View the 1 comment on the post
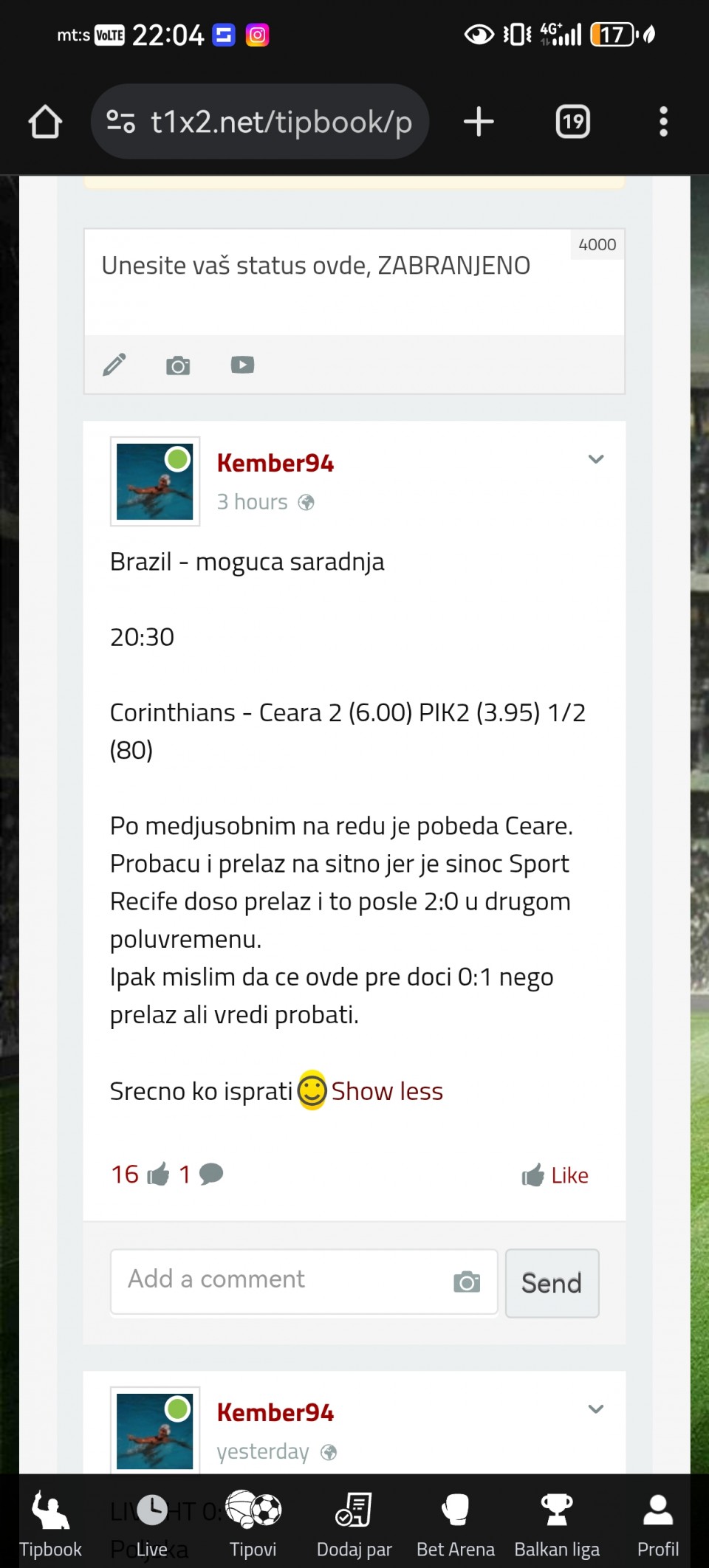This screenshot has height=1568, width=709. pyautogui.click(x=202, y=1174)
